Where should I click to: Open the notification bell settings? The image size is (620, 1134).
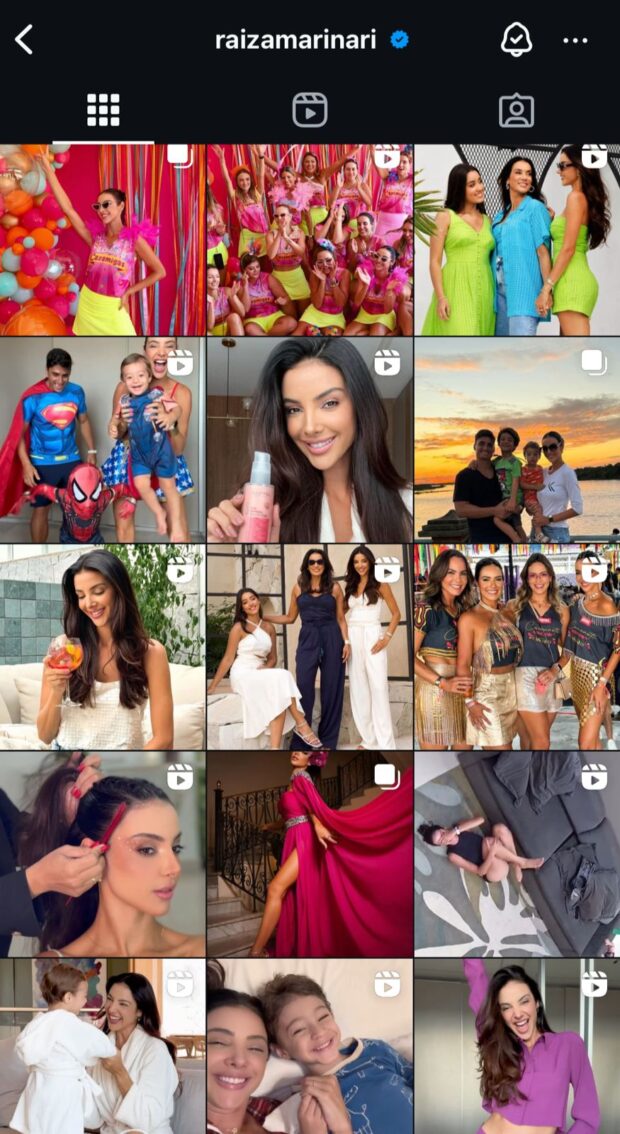[x=515, y=40]
